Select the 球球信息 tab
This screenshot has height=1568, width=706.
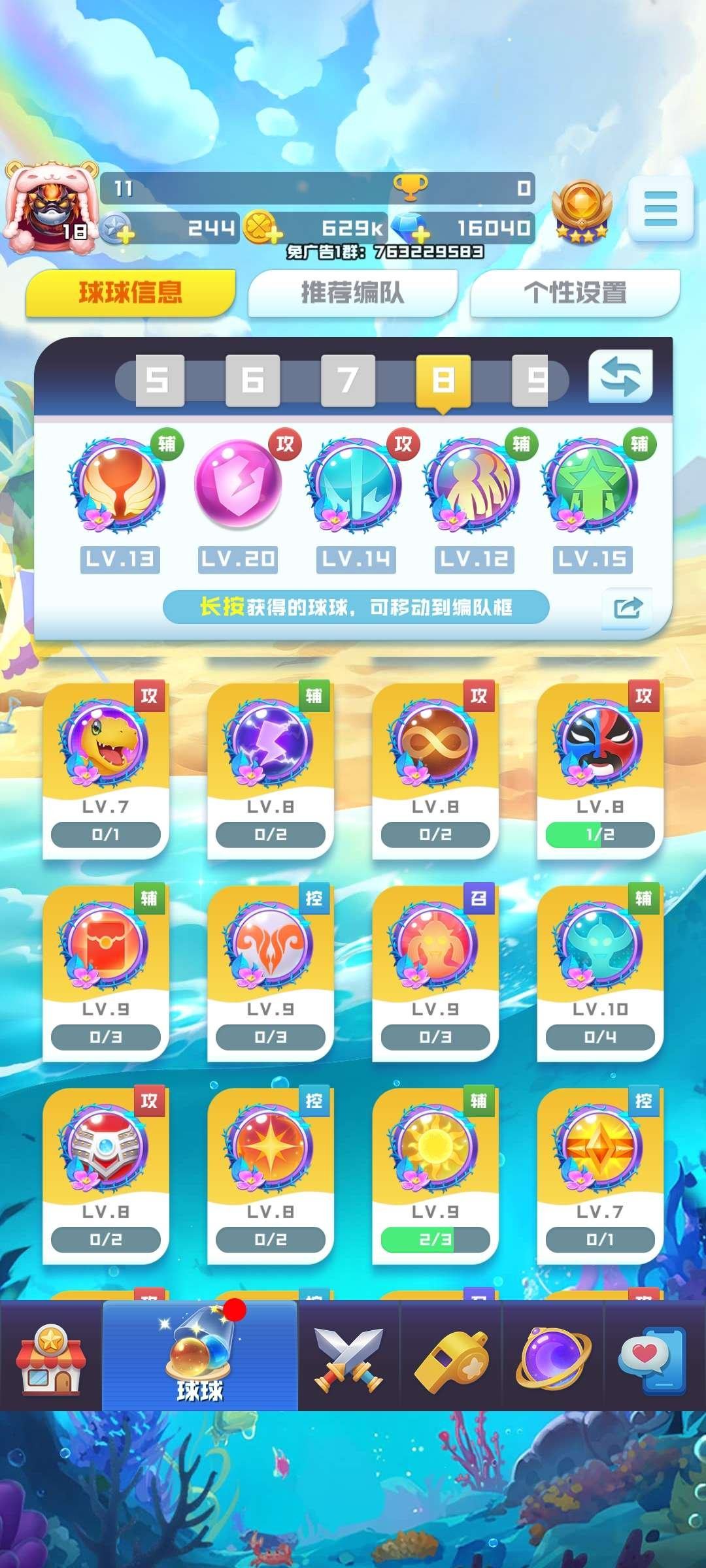click(130, 293)
